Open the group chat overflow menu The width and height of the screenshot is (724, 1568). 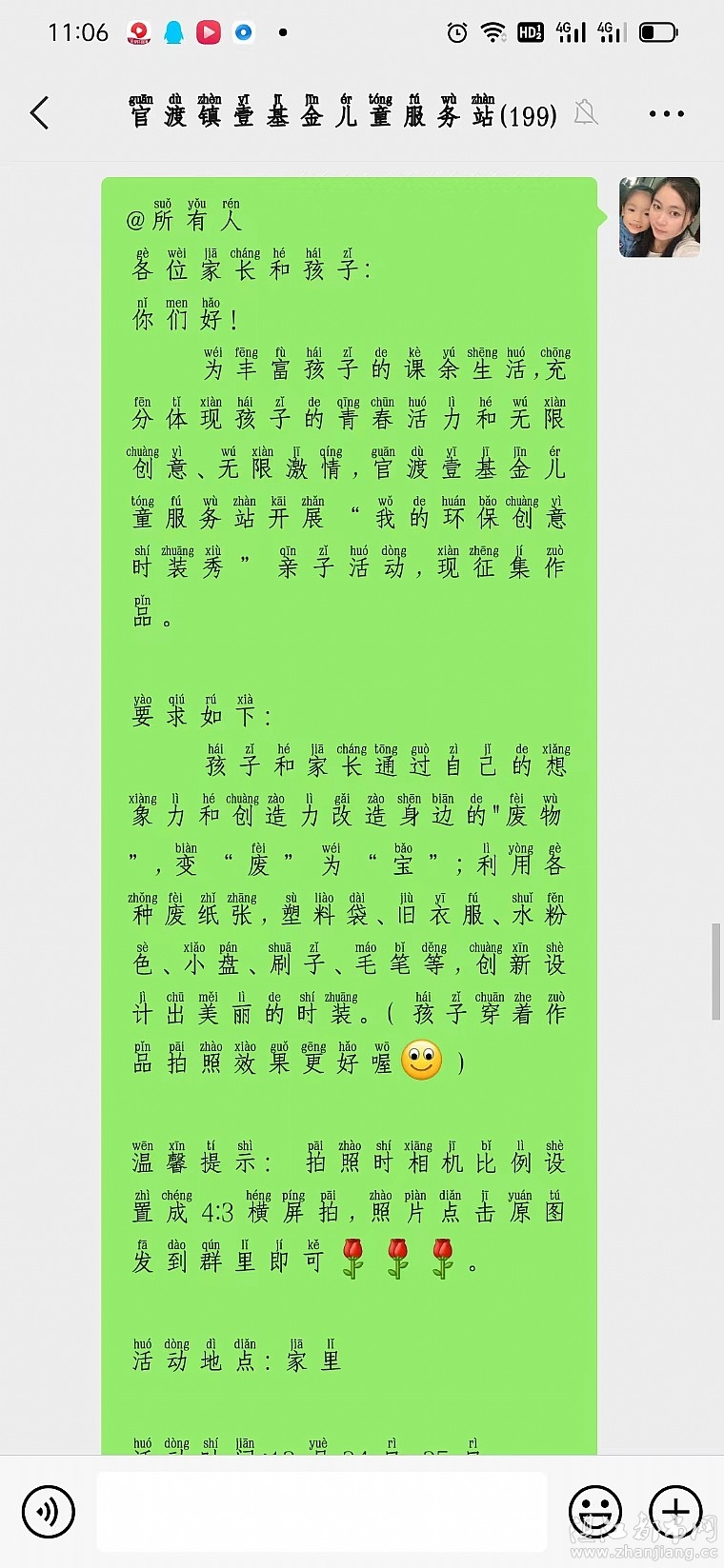[x=666, y=113]
